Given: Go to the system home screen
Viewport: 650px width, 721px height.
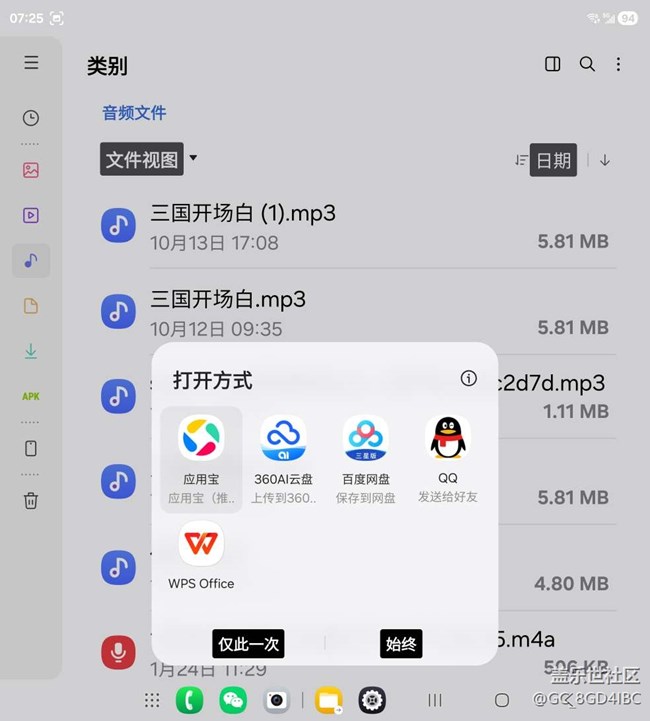Looking at the screenshot, I should [502, 700].
